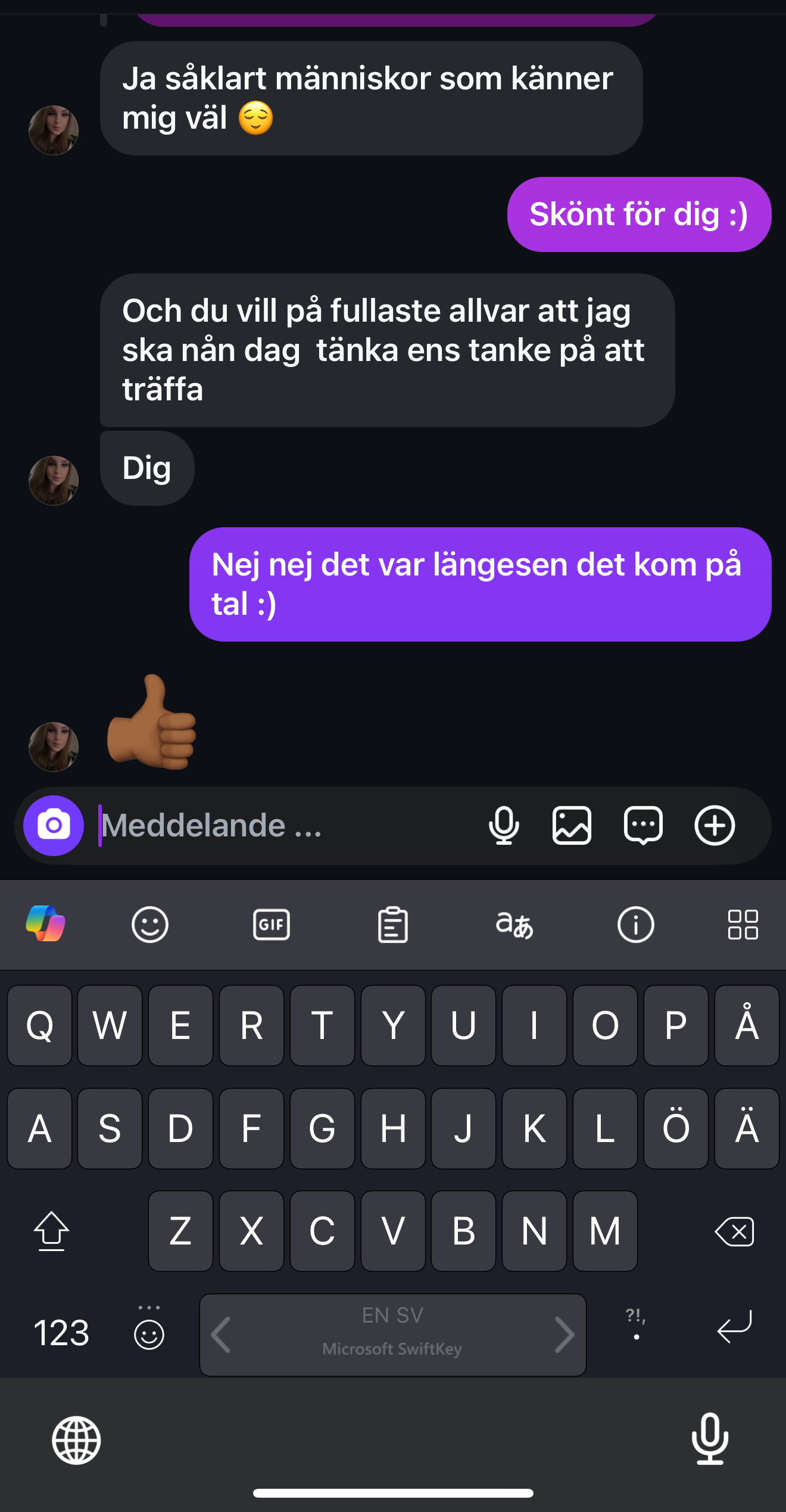Open Copilot in the SwiftKey toolbar
Image resolution: width=786 pixels, height=1512 pixels.
(x=46, y=924)
